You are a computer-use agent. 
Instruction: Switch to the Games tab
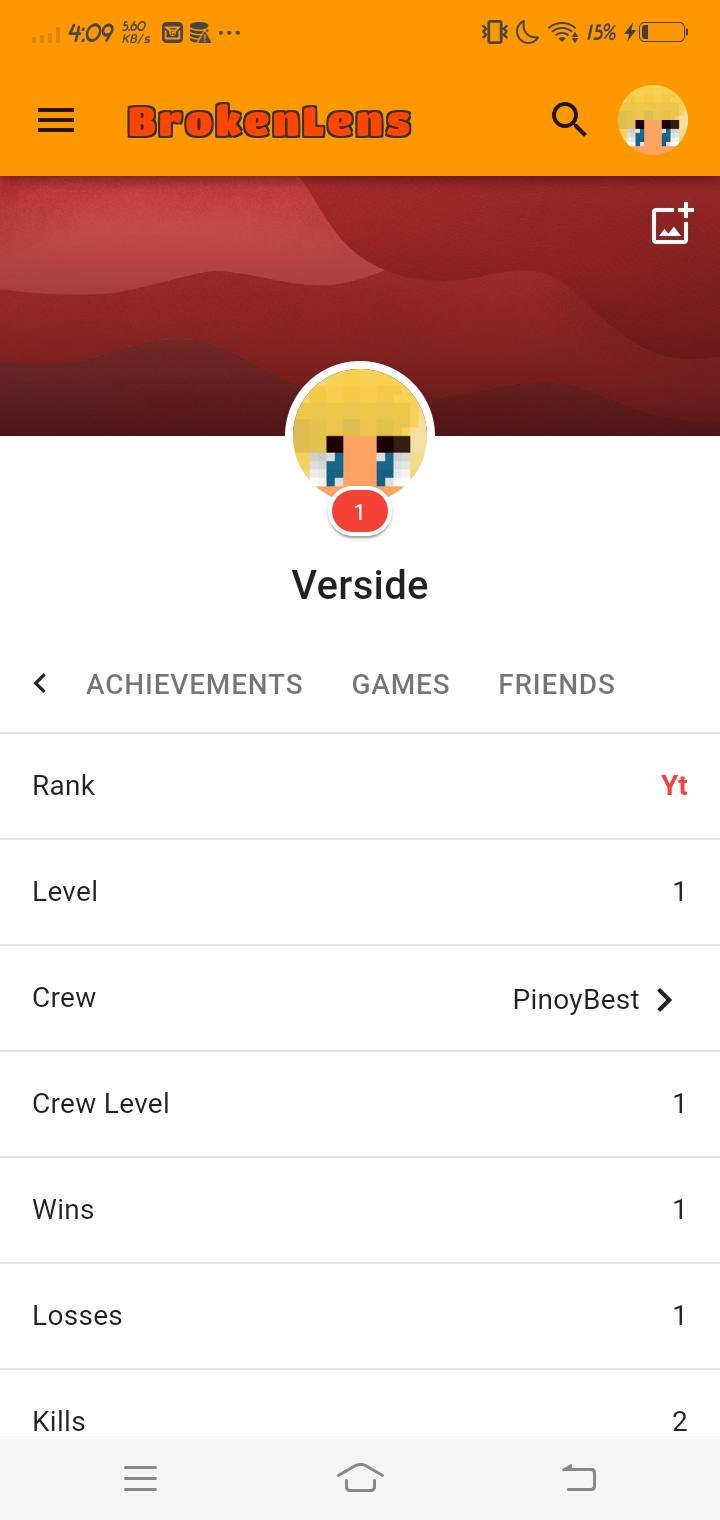pos(401,684)
